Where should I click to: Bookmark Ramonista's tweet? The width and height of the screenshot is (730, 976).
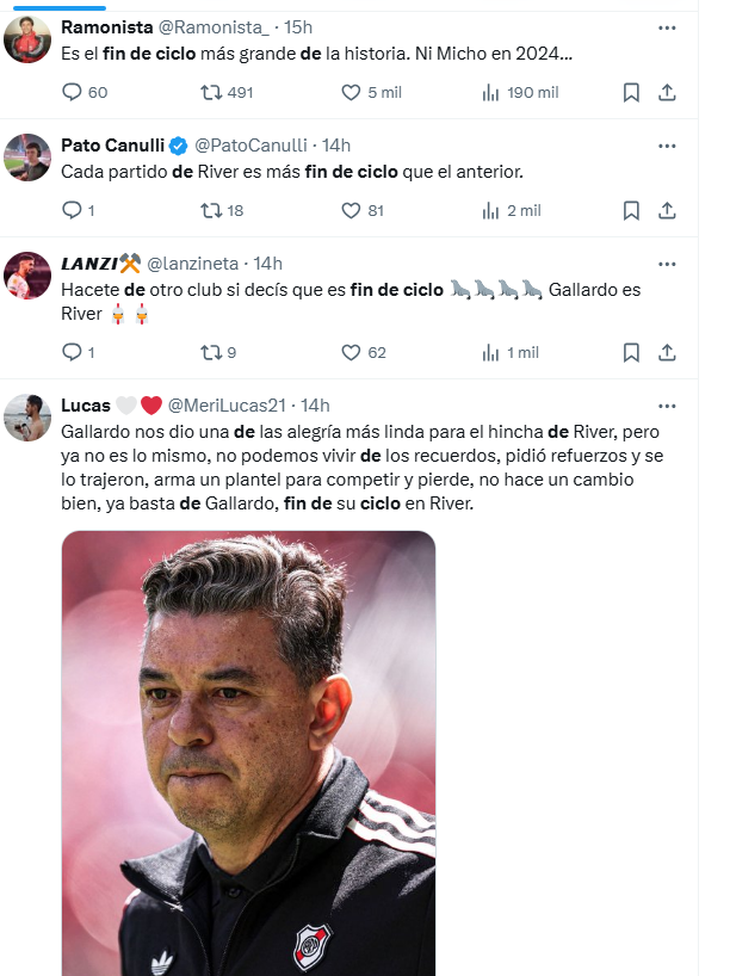(631, 92)
